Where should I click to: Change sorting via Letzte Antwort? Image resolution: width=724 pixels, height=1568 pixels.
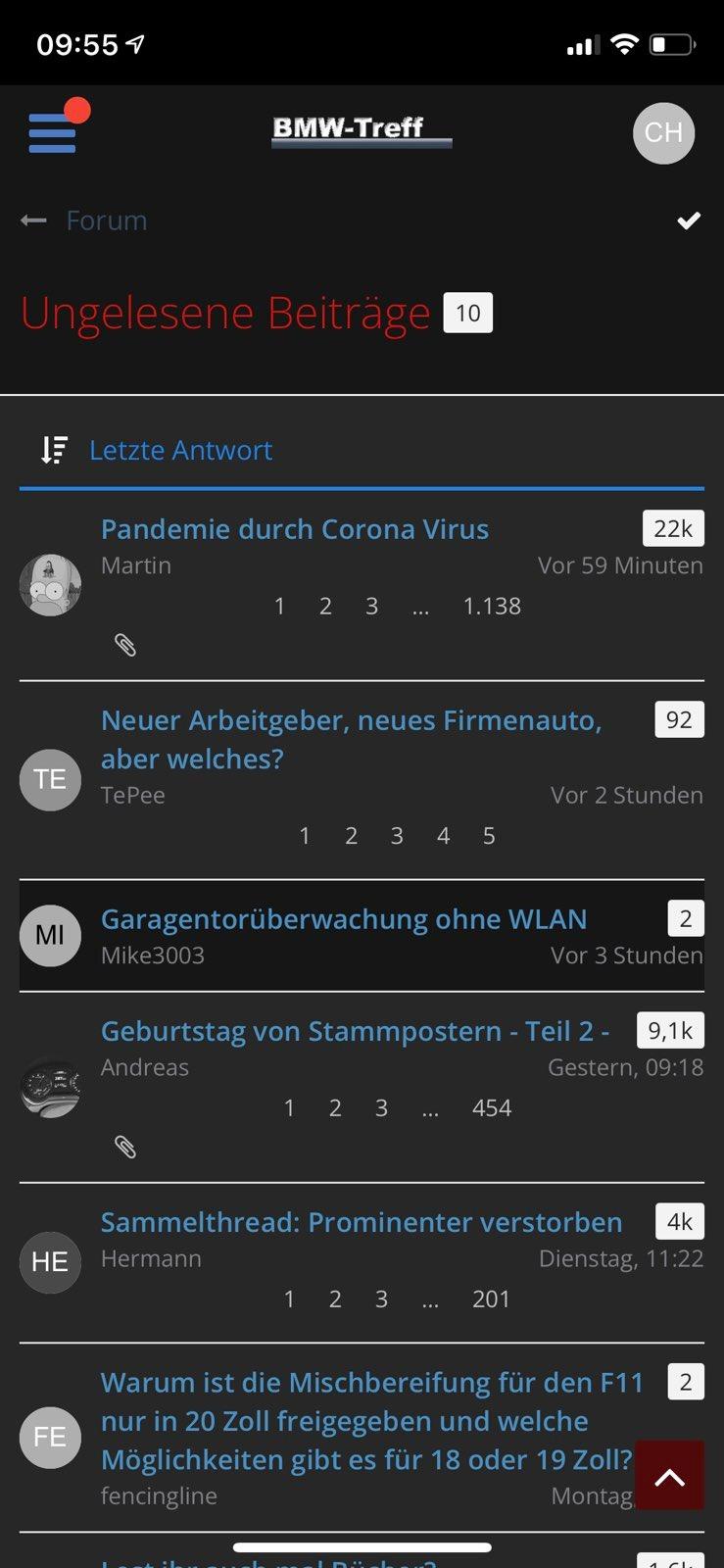pos(180,450)
